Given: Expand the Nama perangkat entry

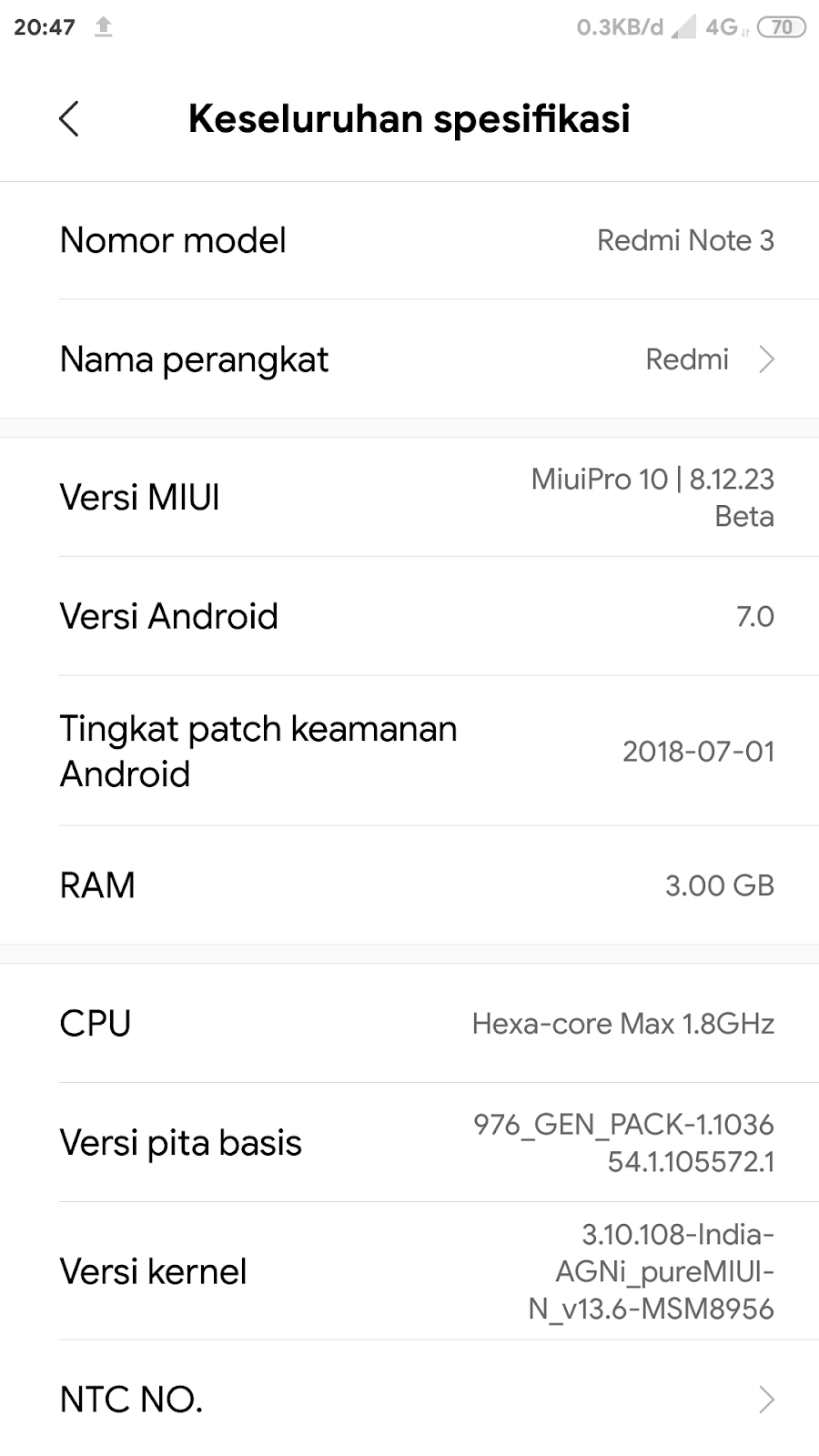Looking at the screenshot, I should click(409, 359).
